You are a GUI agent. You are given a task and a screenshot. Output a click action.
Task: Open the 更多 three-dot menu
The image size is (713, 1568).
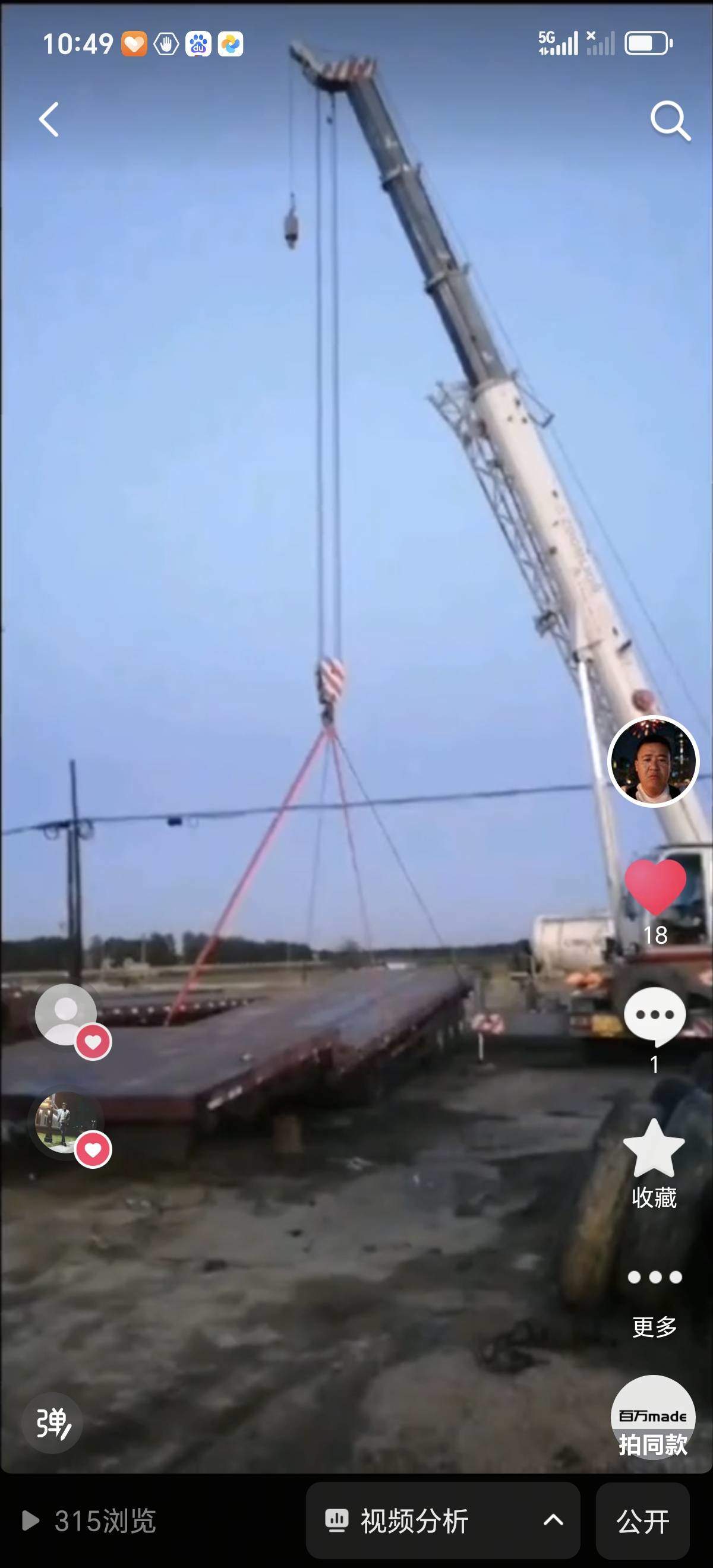pyautogui.click(x=655, y=1277)
